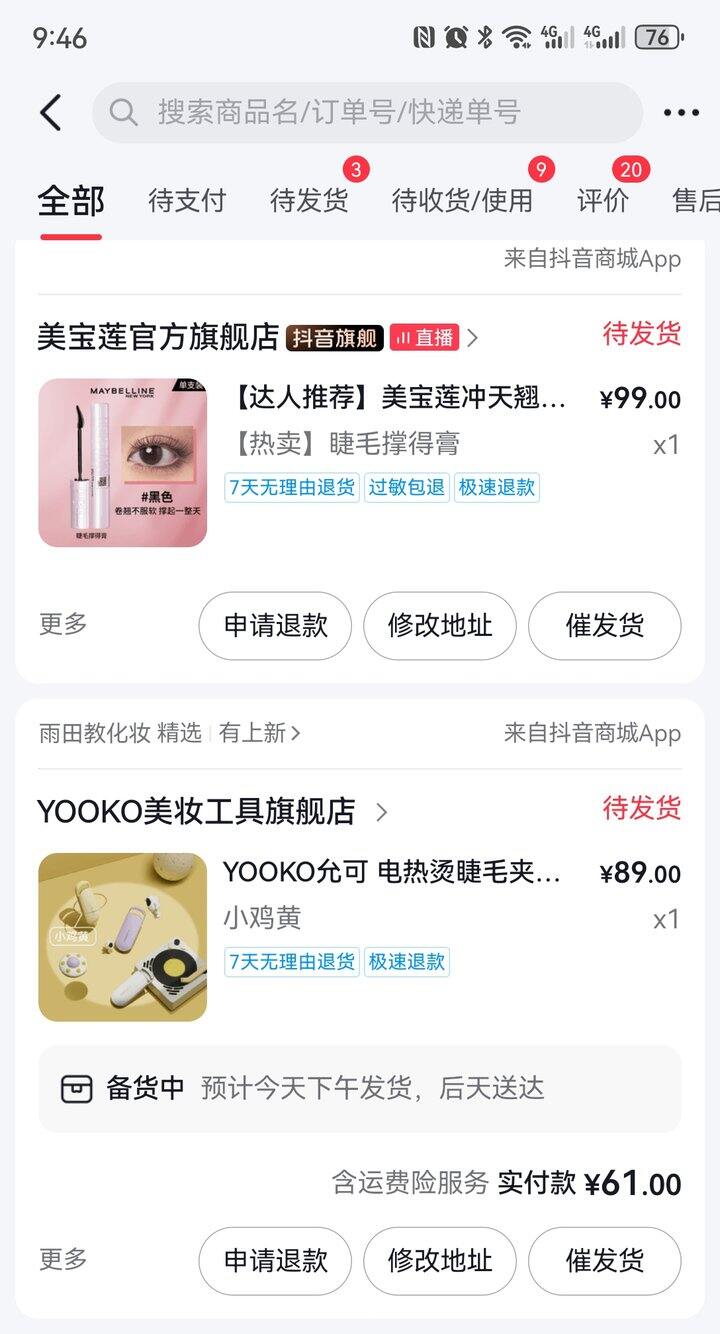Viewport: 720px width, 1334px height.
Task: Open 美宝莲官方旗舰店 store page
Action: (158, 337)
